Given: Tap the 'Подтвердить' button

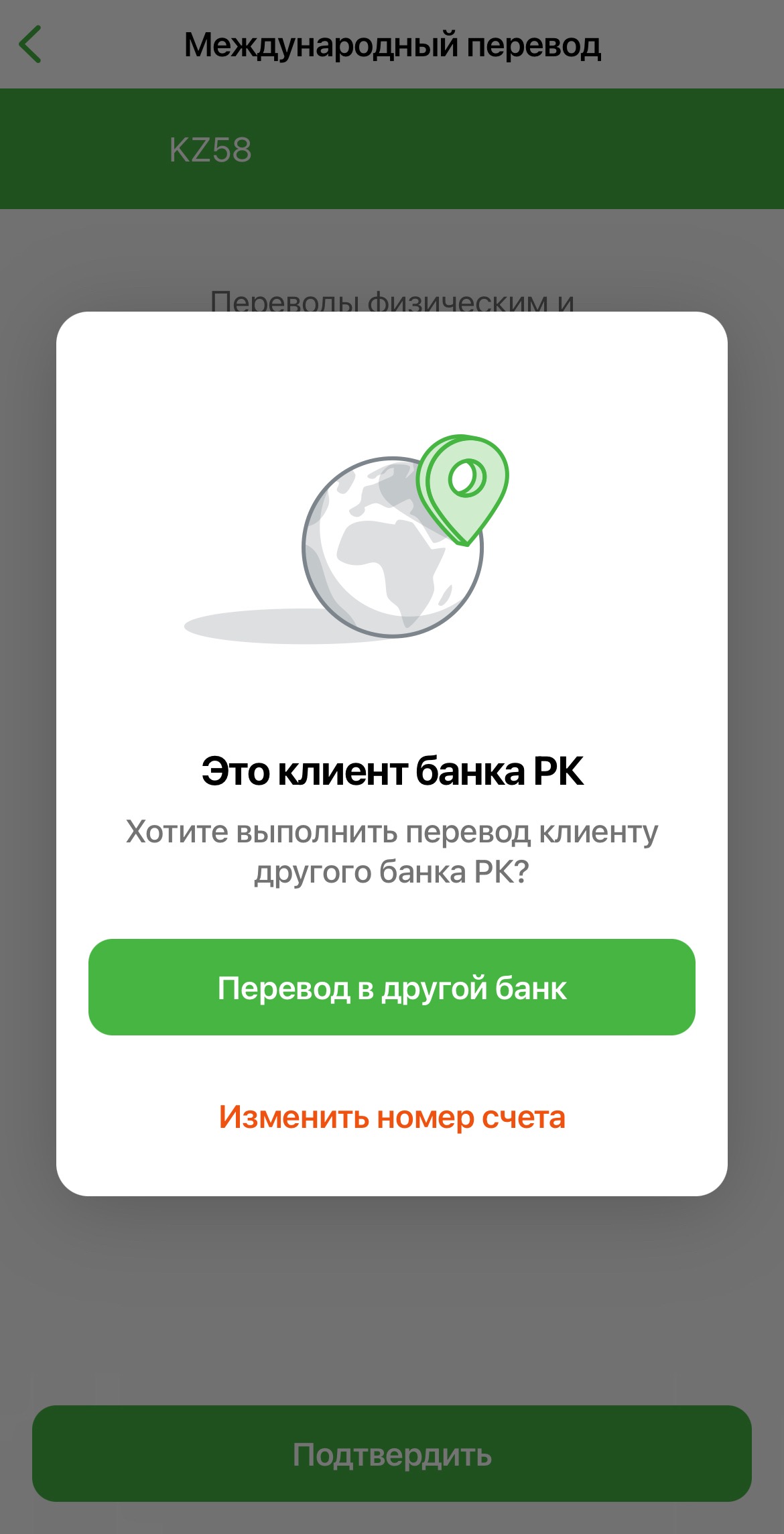Looking at the screenshot, I should pyautogui.click(x=392, y=1455).
